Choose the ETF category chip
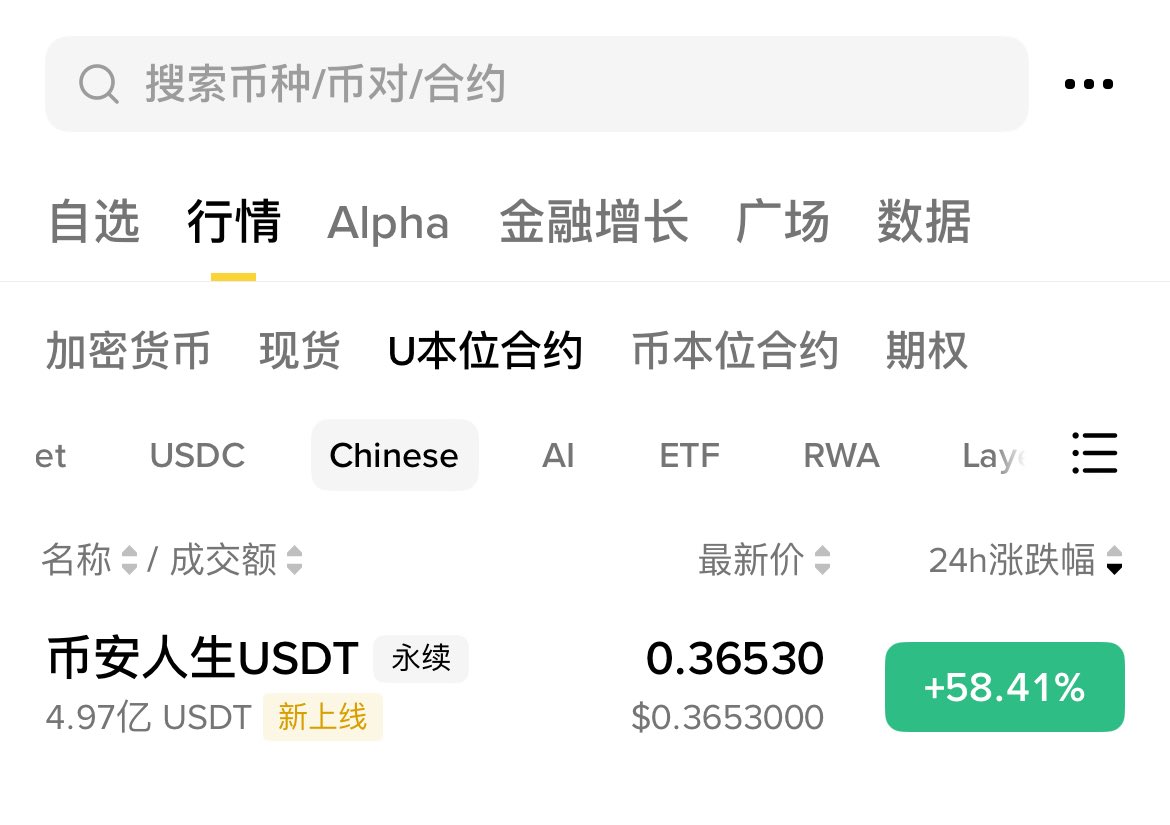Screen dimensions: 1170x825 689,456
